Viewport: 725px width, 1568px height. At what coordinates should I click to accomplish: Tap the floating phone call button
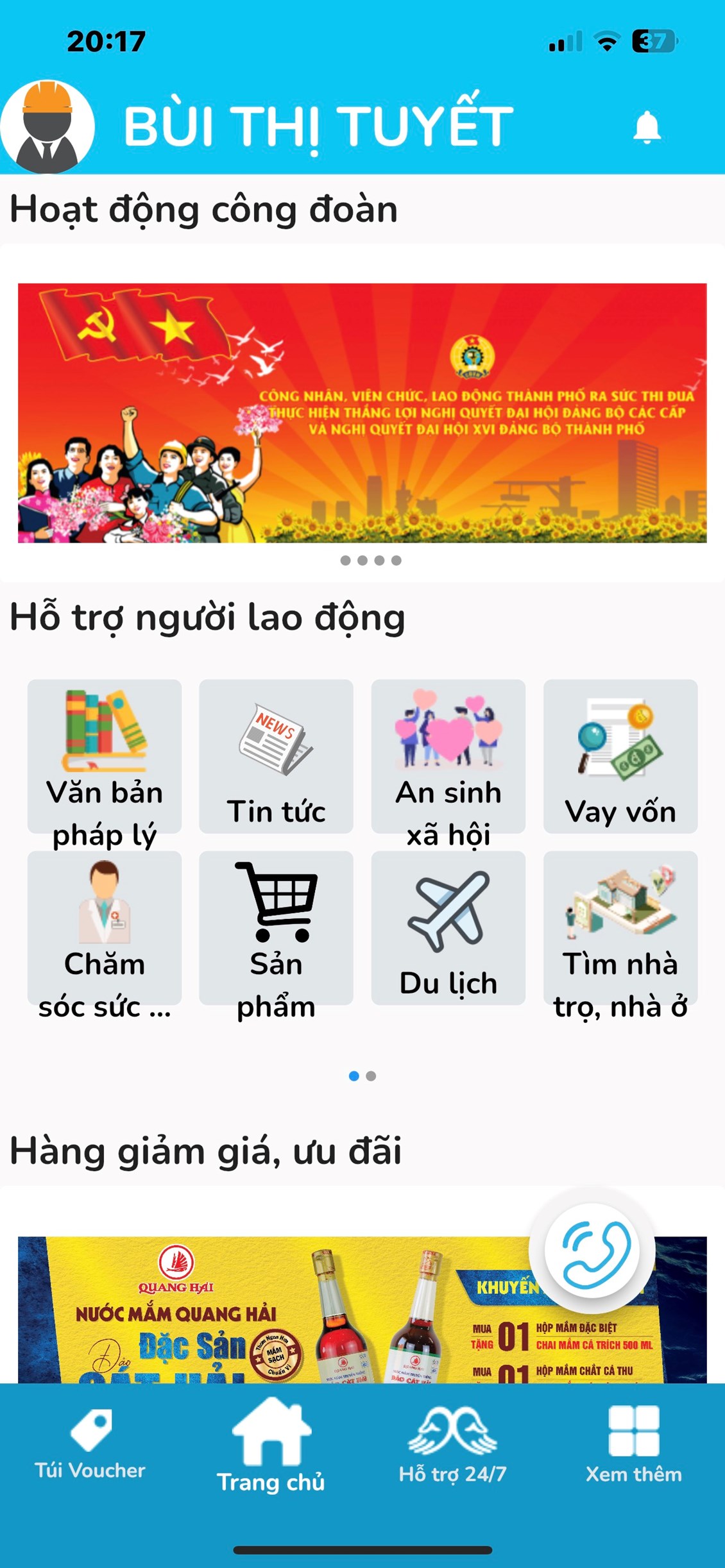coord(592,1249)
